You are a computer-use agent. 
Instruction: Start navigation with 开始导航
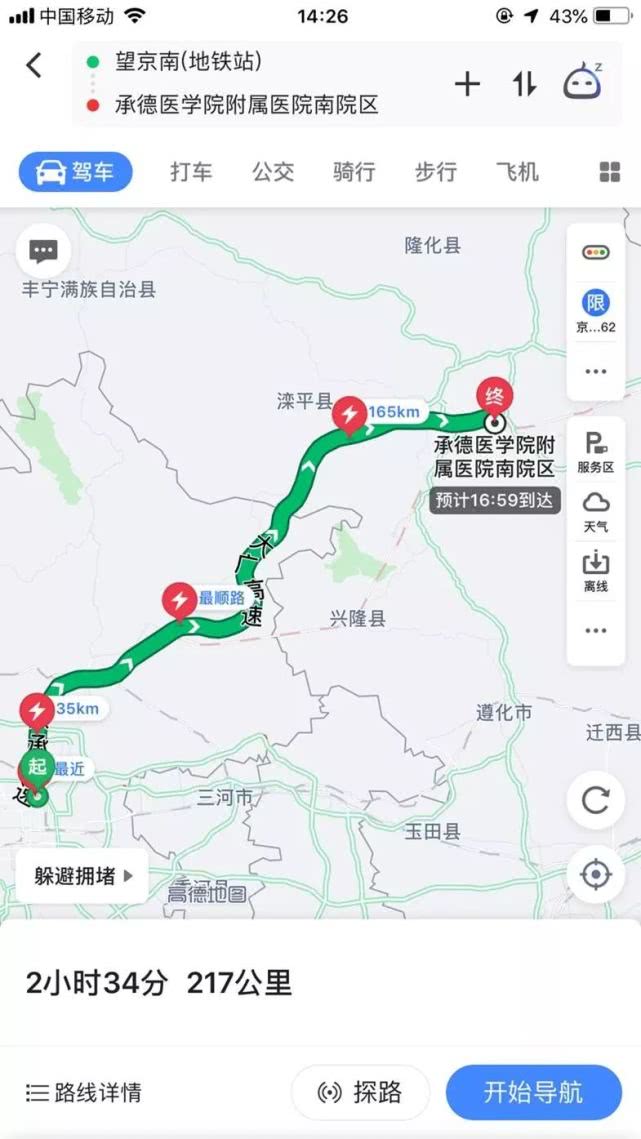533,1093
